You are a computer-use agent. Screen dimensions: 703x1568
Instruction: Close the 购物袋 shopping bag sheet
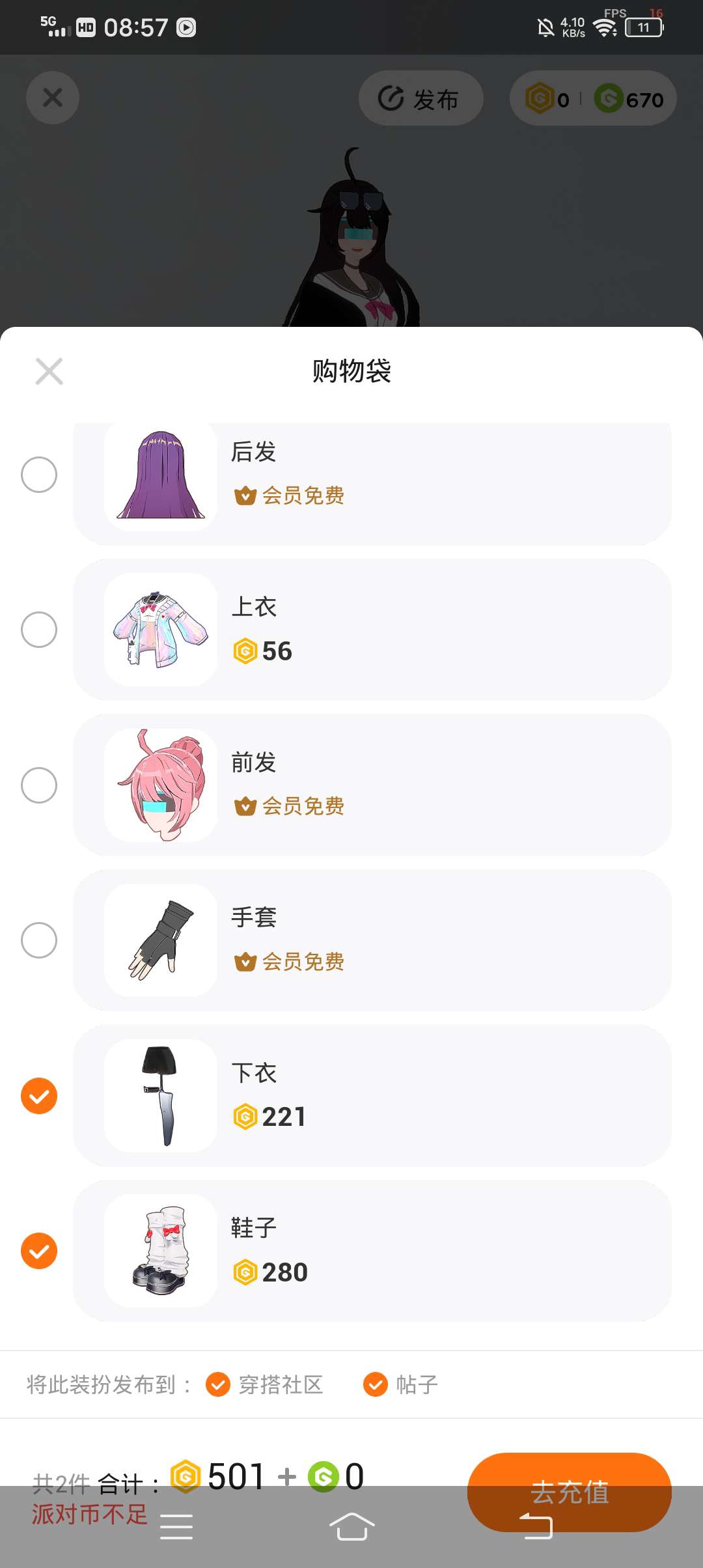click(49, 372)
